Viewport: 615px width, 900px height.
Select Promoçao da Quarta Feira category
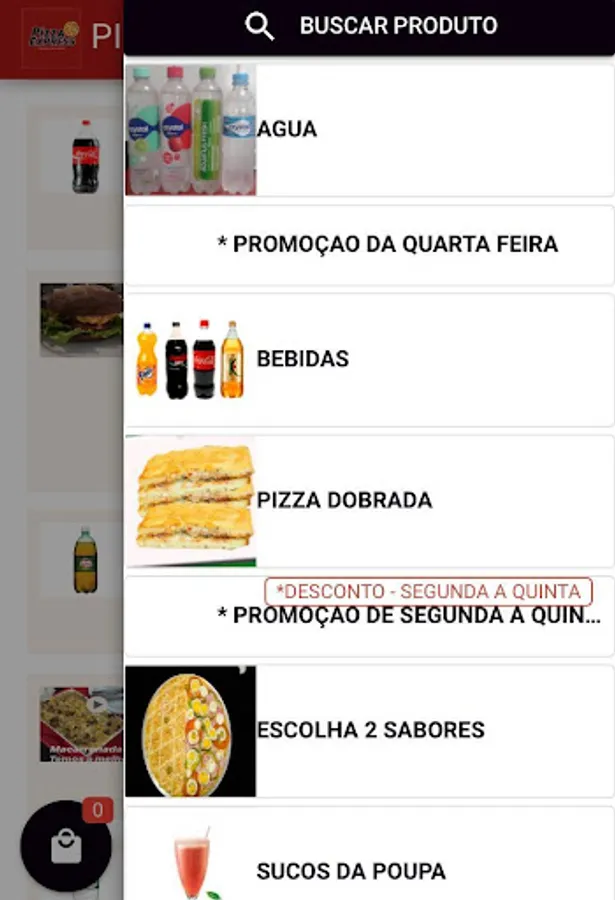[369, 245]
